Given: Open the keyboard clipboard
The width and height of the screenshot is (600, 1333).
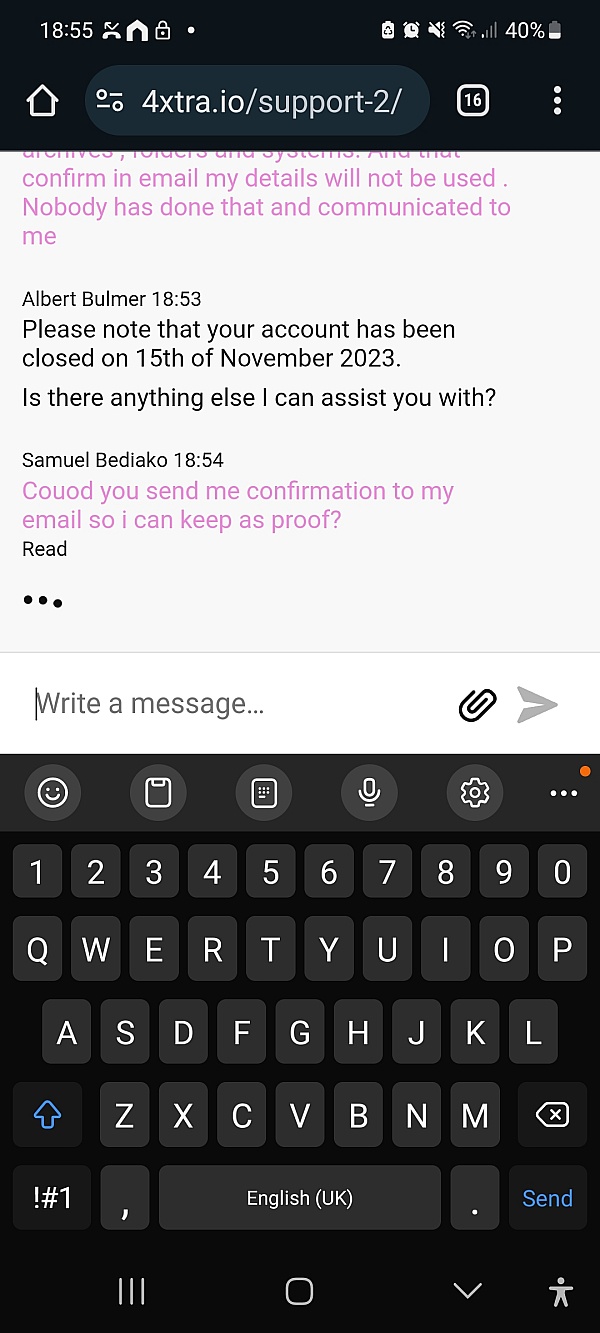Looking at the screenshot, I should (x=158, y=793).
